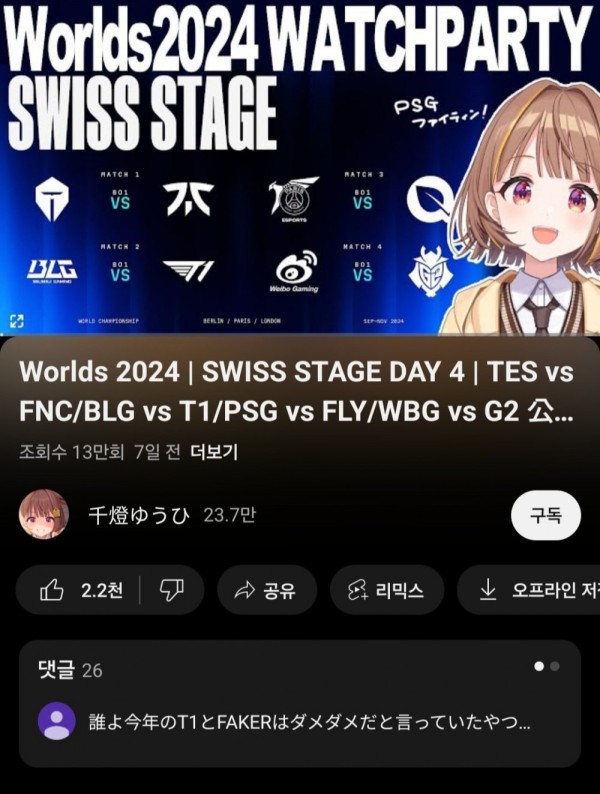Open the 리믹스 remix option
Viewport: 600px width, 794px height.
point(385,590)
